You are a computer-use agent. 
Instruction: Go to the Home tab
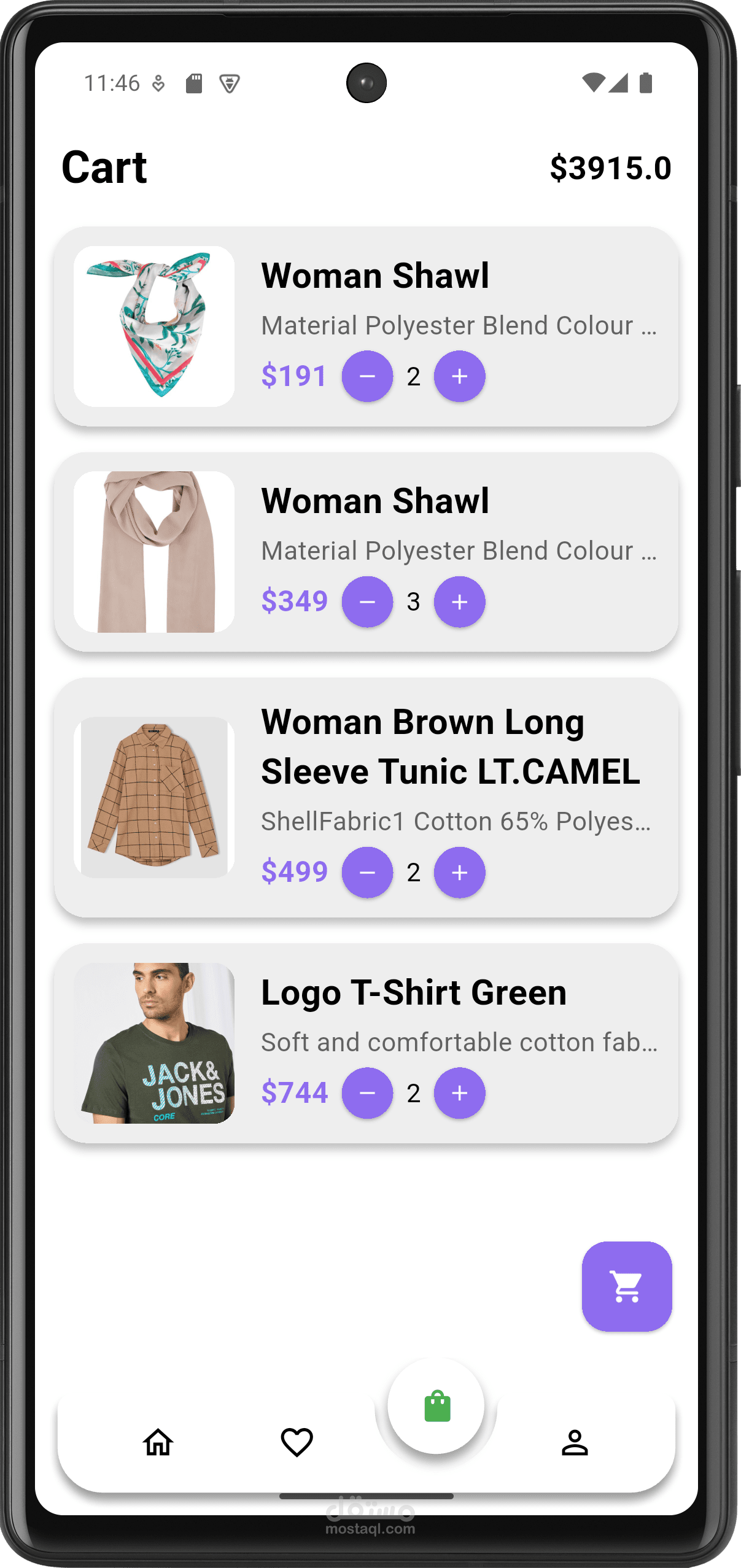point(158,1442)
